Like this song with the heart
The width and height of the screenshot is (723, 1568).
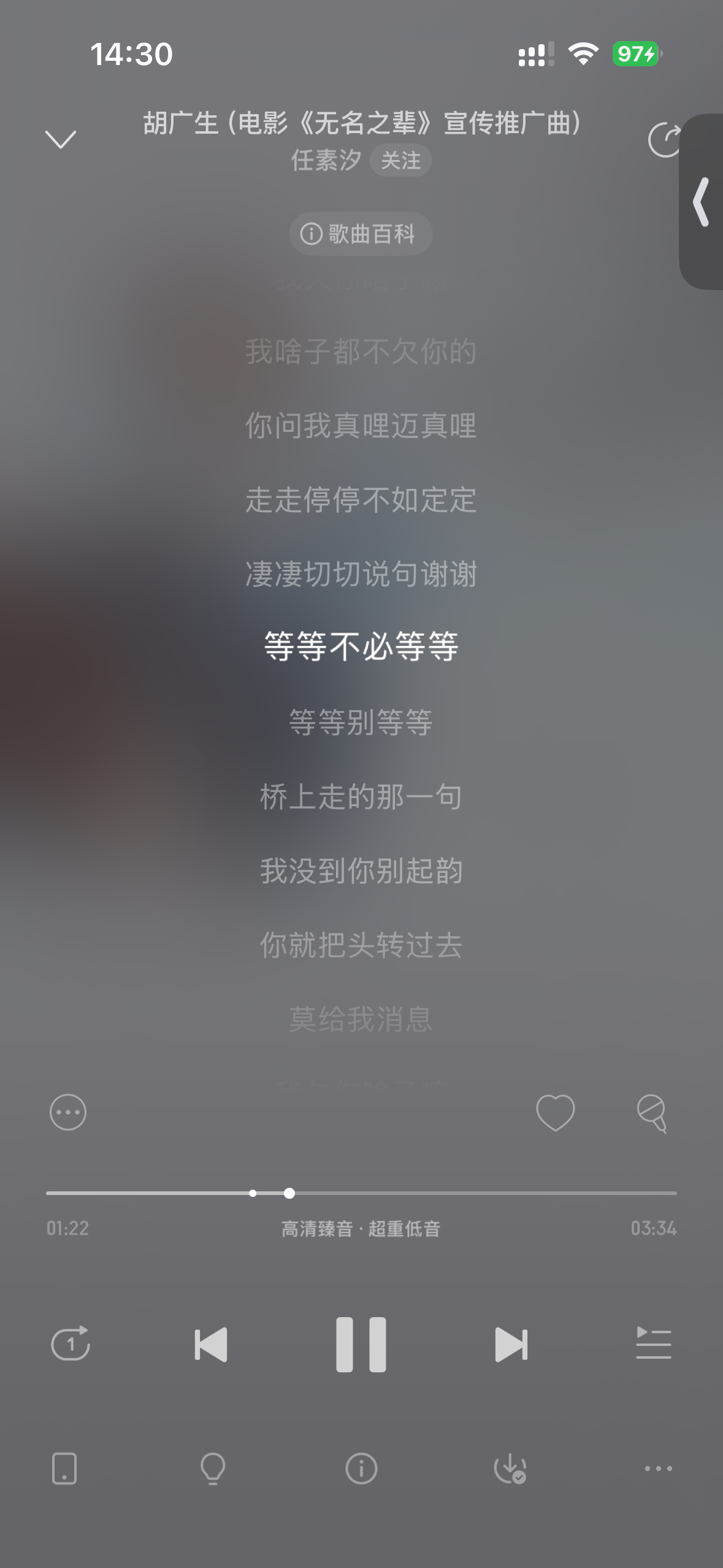coord(555,1112)
